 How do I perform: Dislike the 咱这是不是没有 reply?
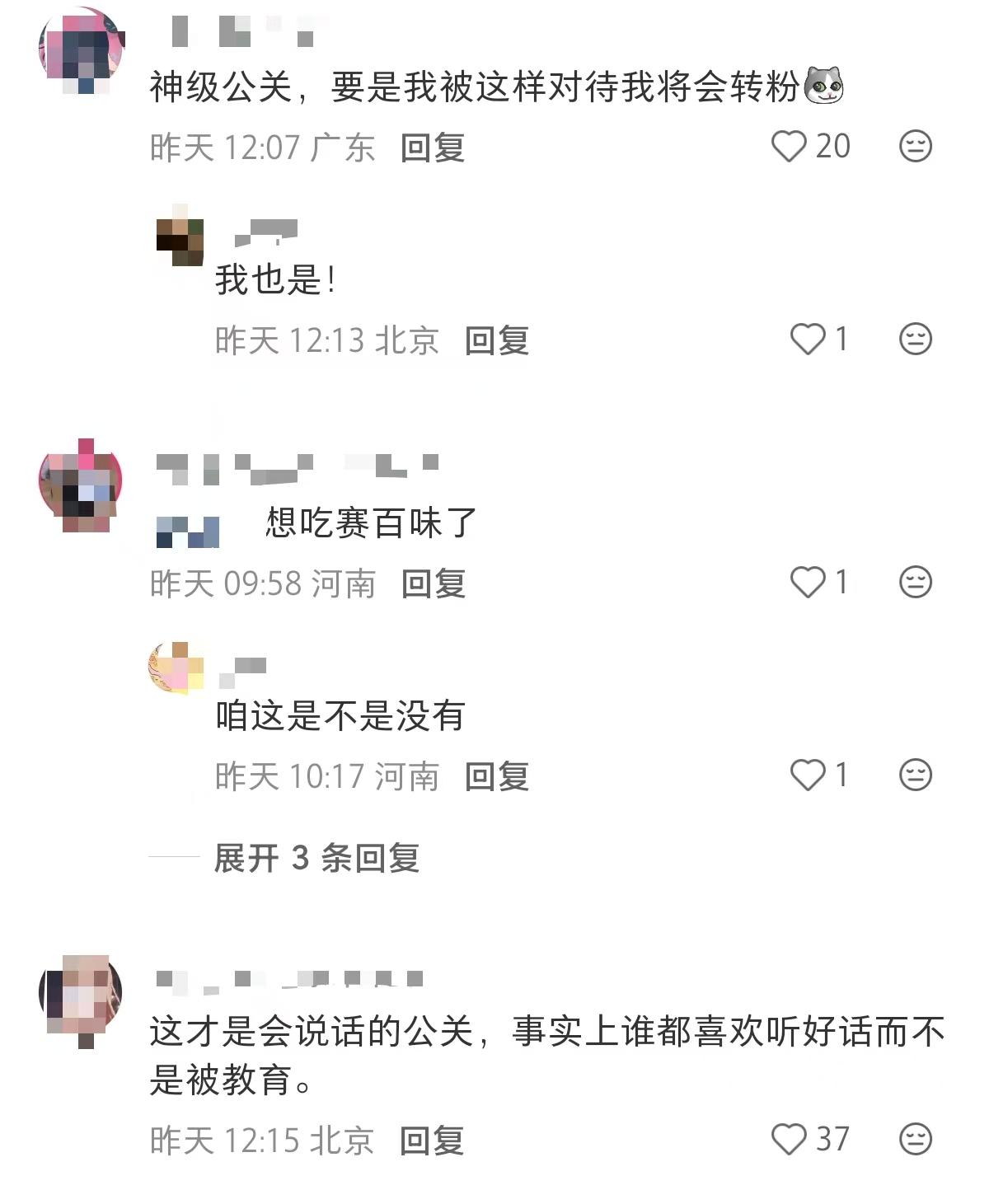click(x=915, y=775)
